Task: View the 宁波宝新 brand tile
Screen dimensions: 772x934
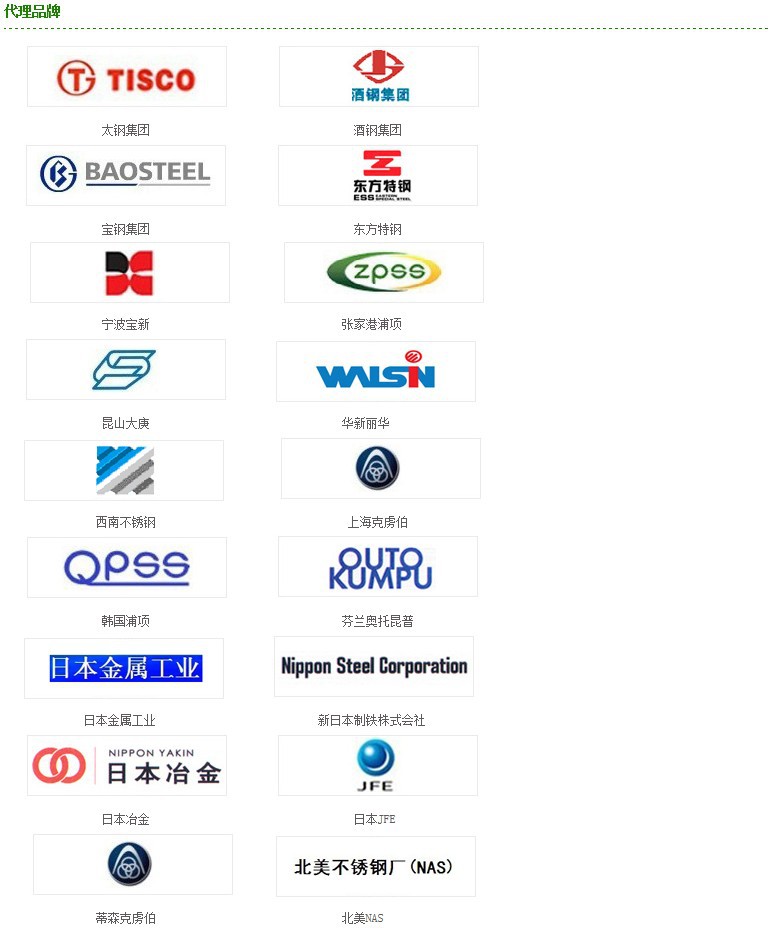Action: tap(130, 272)
